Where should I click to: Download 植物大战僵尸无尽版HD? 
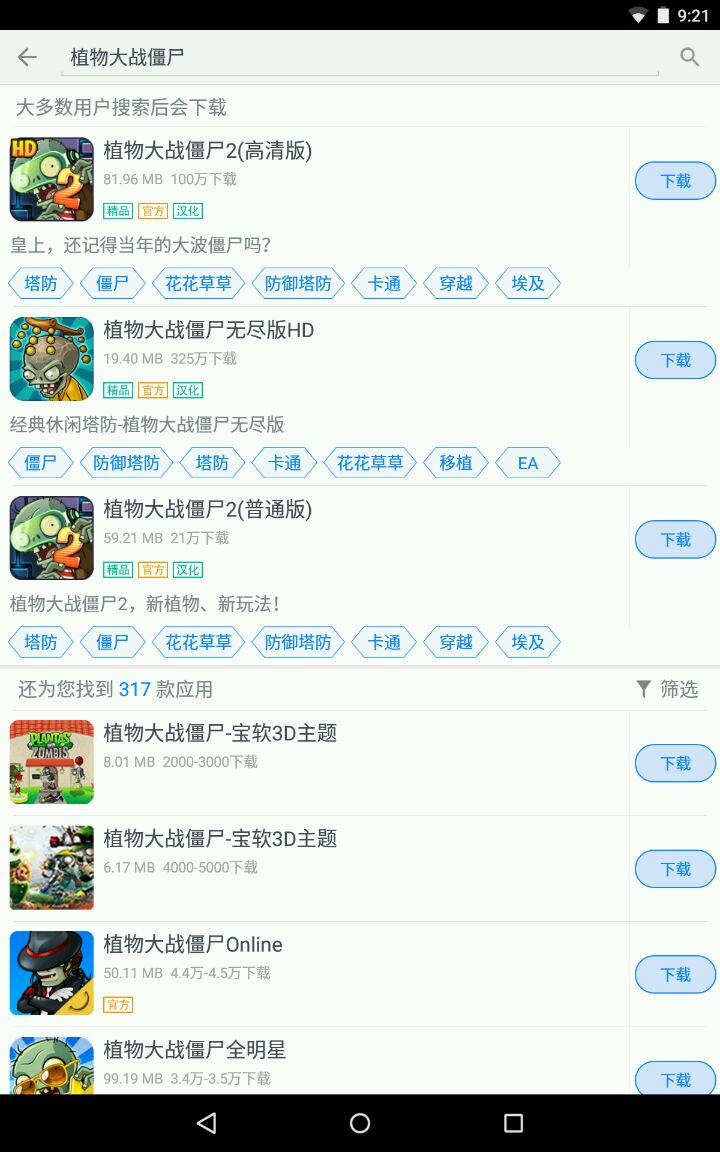(675, 360)
